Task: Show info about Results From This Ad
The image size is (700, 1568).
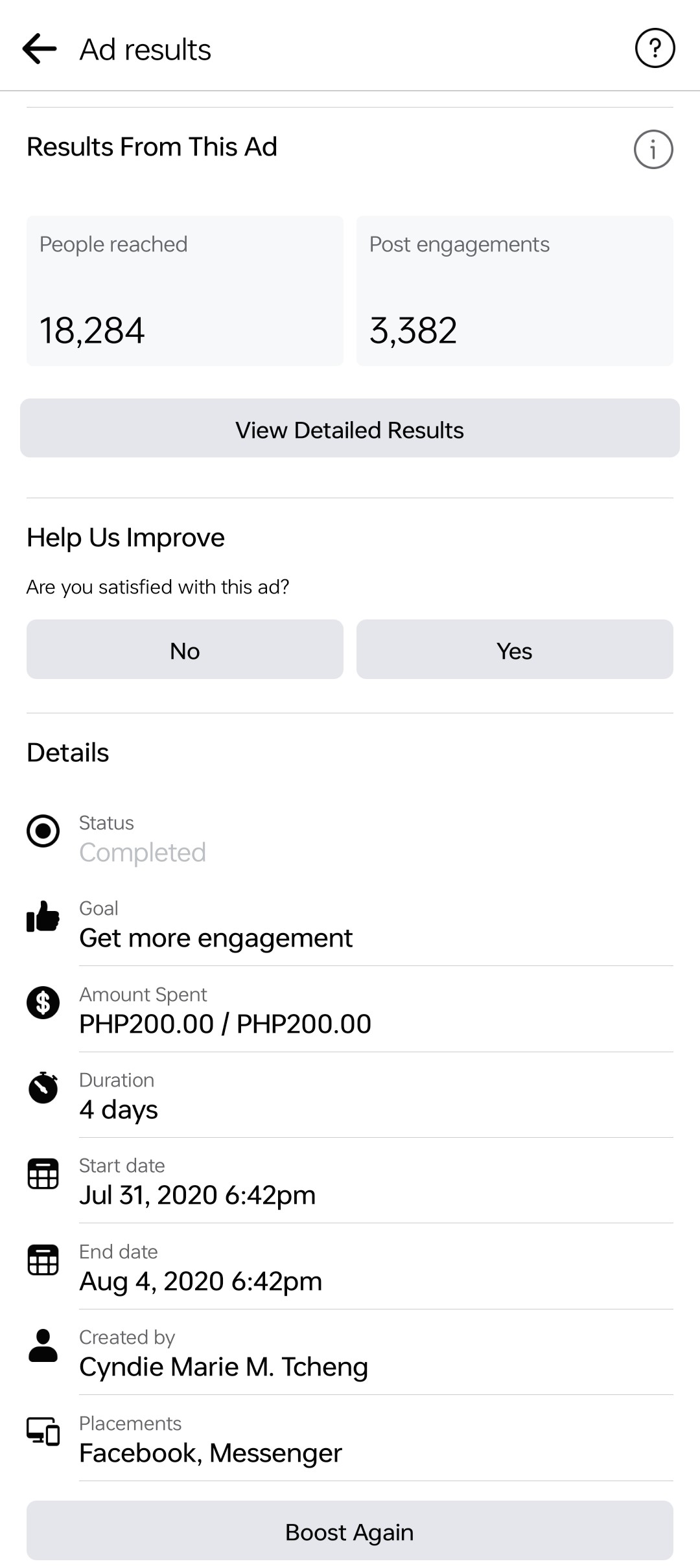Action: tap(653, 150)
